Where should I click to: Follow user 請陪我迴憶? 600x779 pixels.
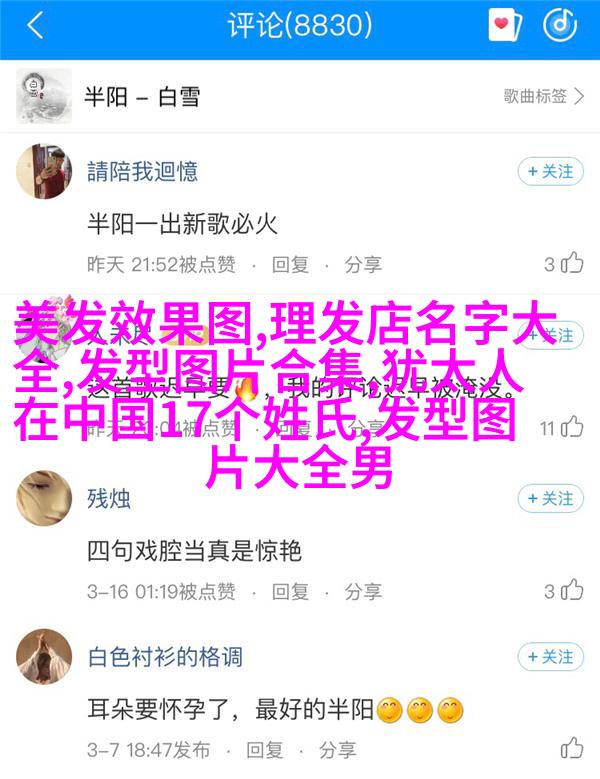(x=550, y=171)
